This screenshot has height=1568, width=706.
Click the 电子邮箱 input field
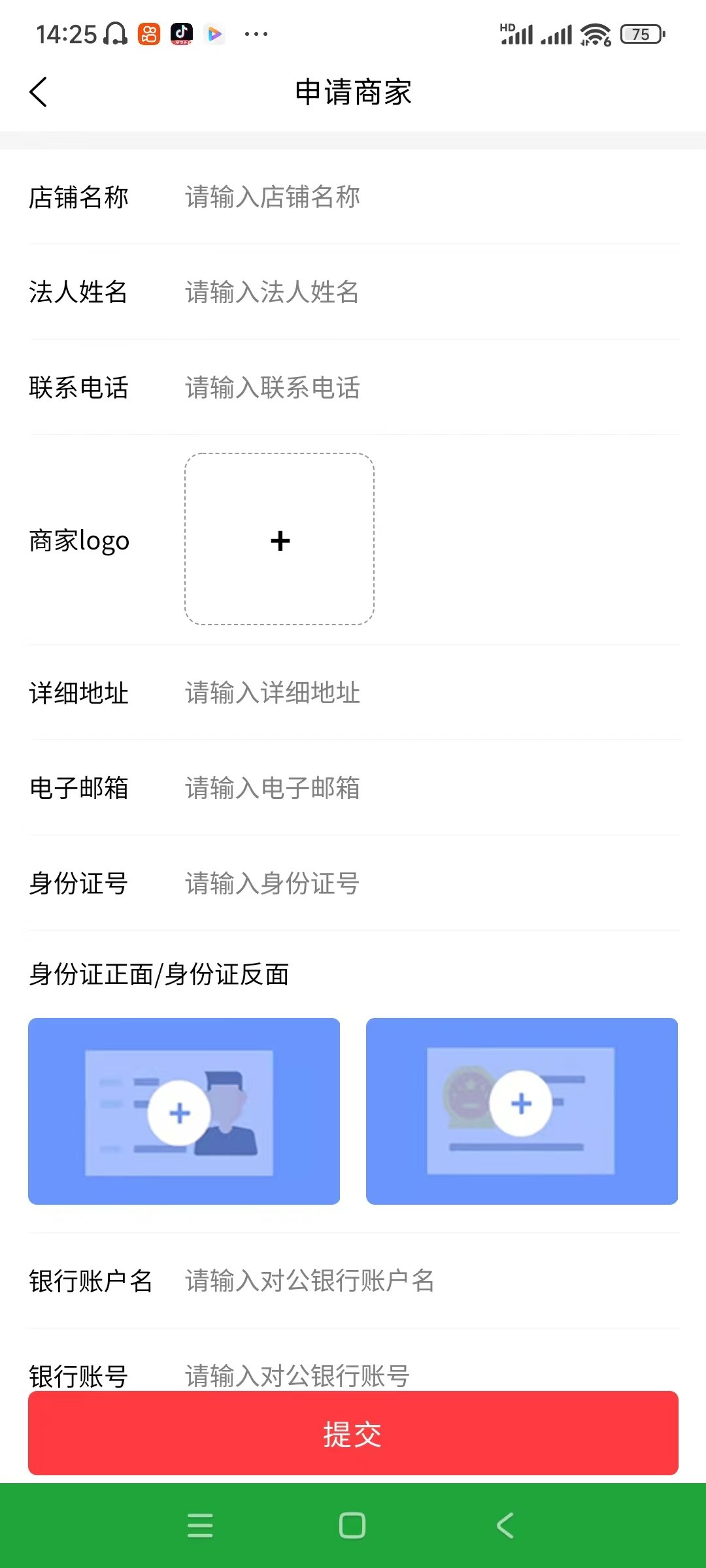click(x=327, y=789)
